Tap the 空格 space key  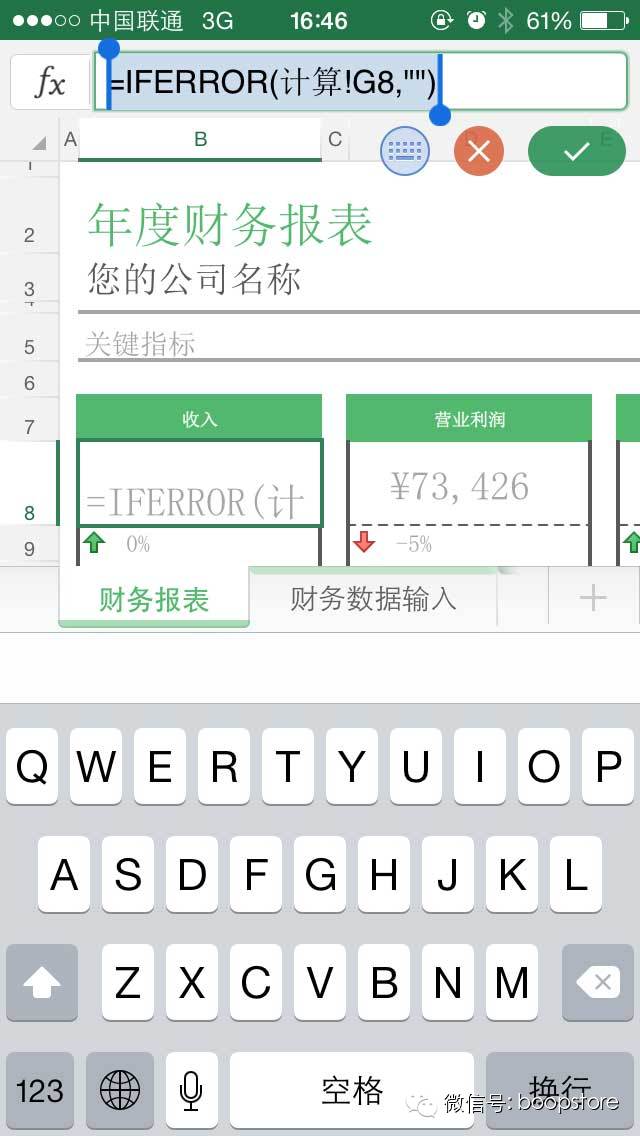point(351,1089)
